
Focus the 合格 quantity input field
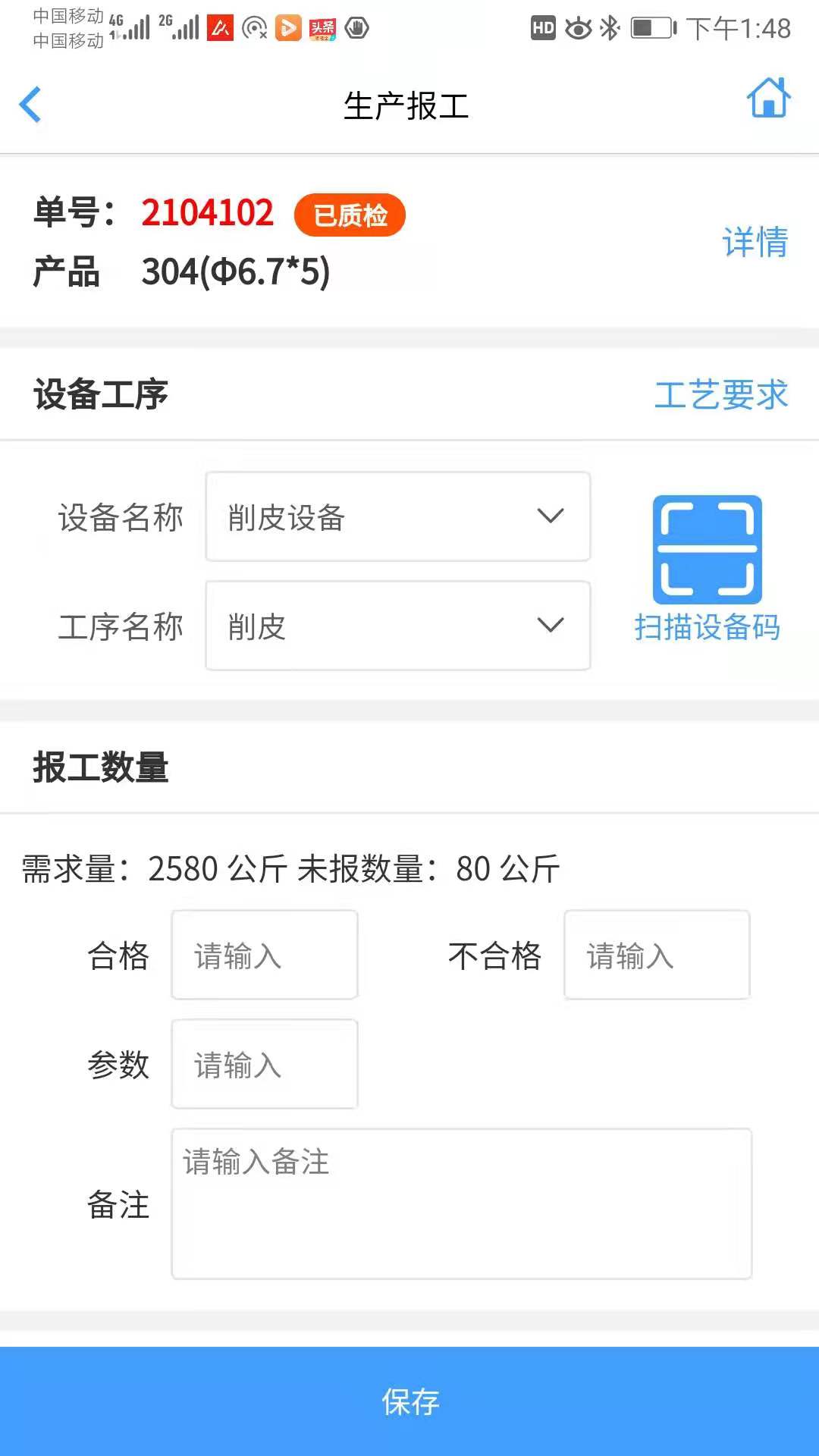(265, 955)
